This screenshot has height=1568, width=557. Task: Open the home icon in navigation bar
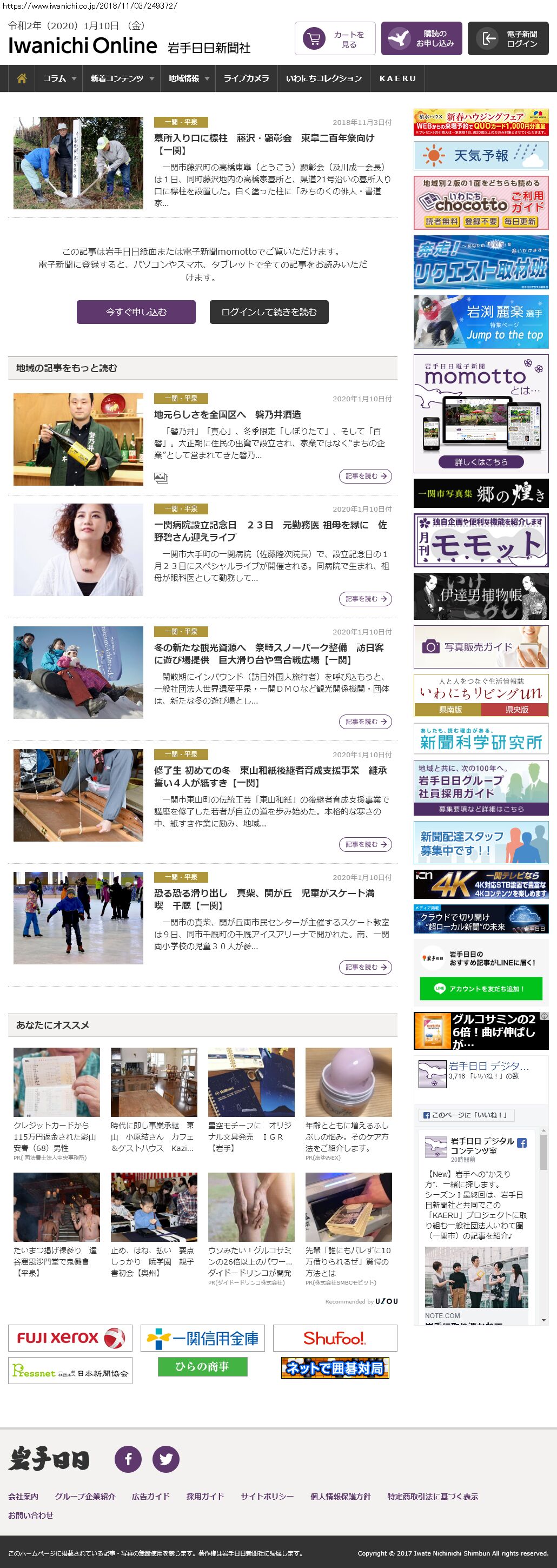[22, 78]
